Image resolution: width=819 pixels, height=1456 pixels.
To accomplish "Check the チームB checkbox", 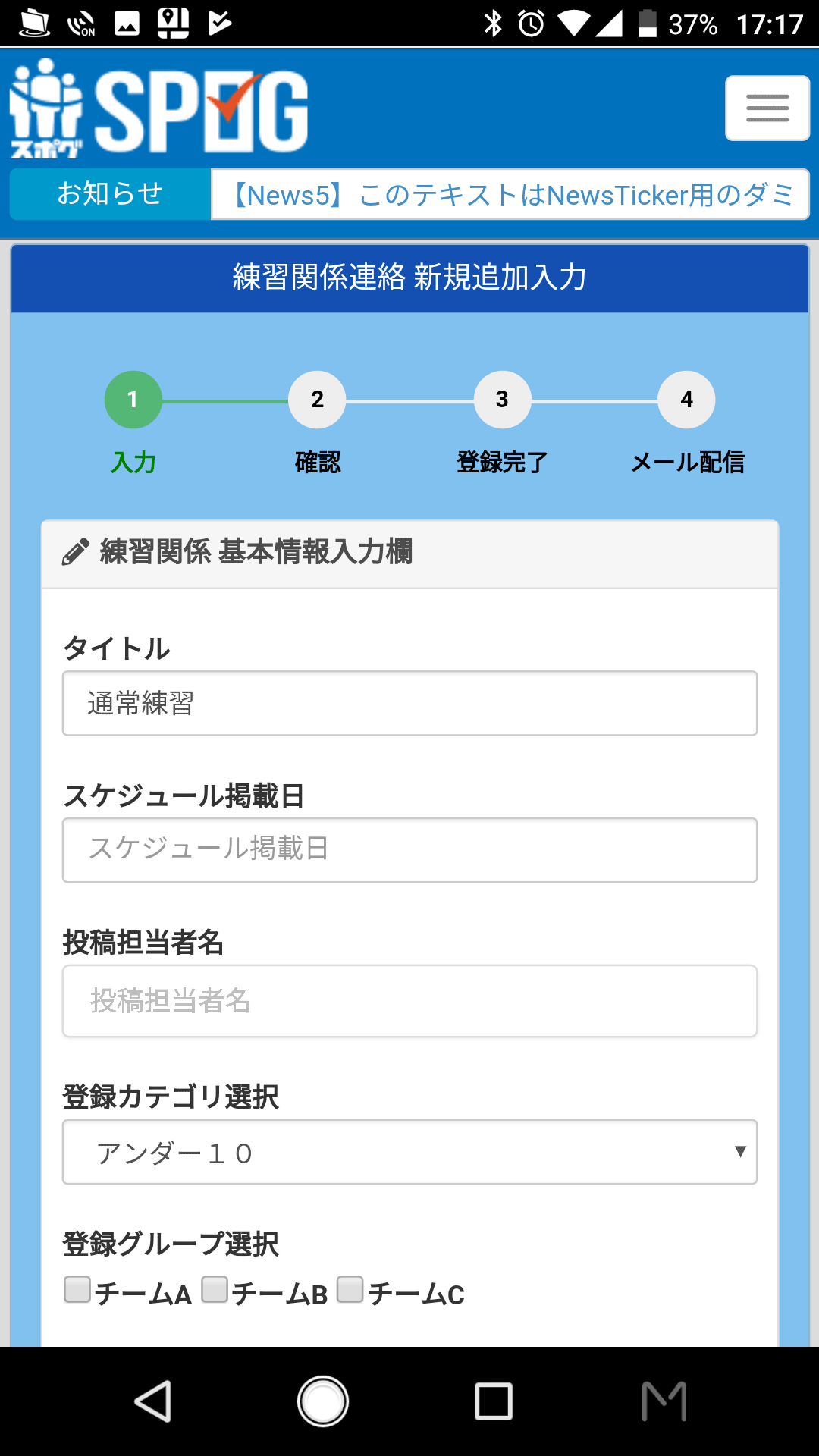I will pos(215,1289).
